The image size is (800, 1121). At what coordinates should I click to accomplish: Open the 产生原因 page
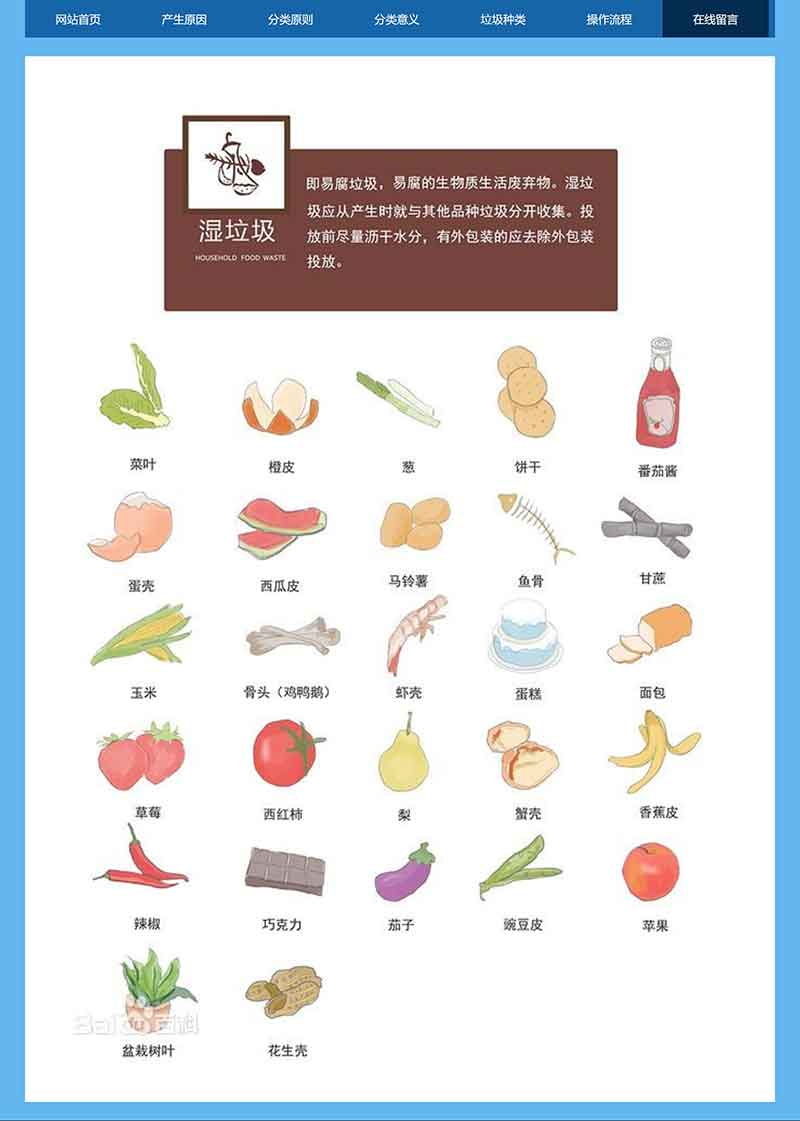[184, 19]
